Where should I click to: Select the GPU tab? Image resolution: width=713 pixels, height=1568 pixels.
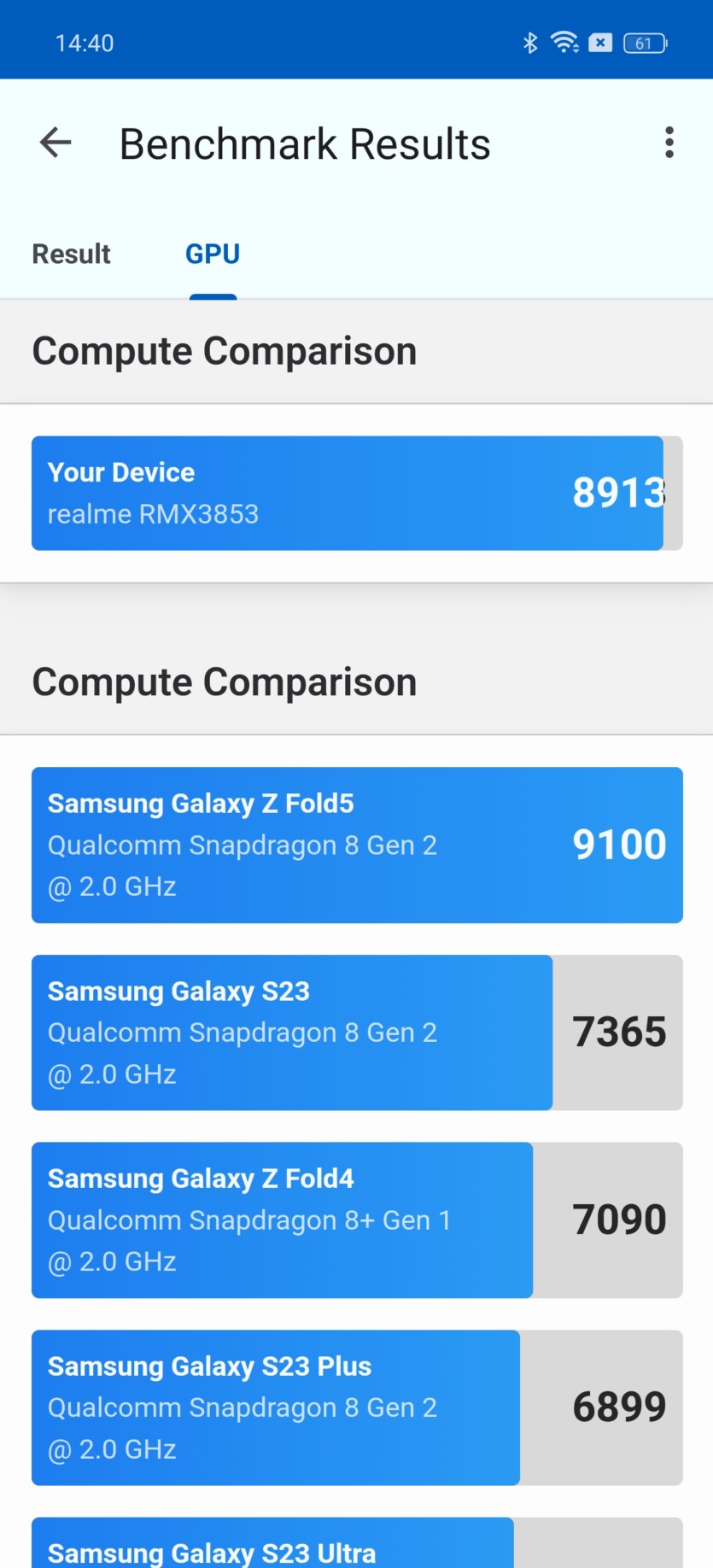213,254
